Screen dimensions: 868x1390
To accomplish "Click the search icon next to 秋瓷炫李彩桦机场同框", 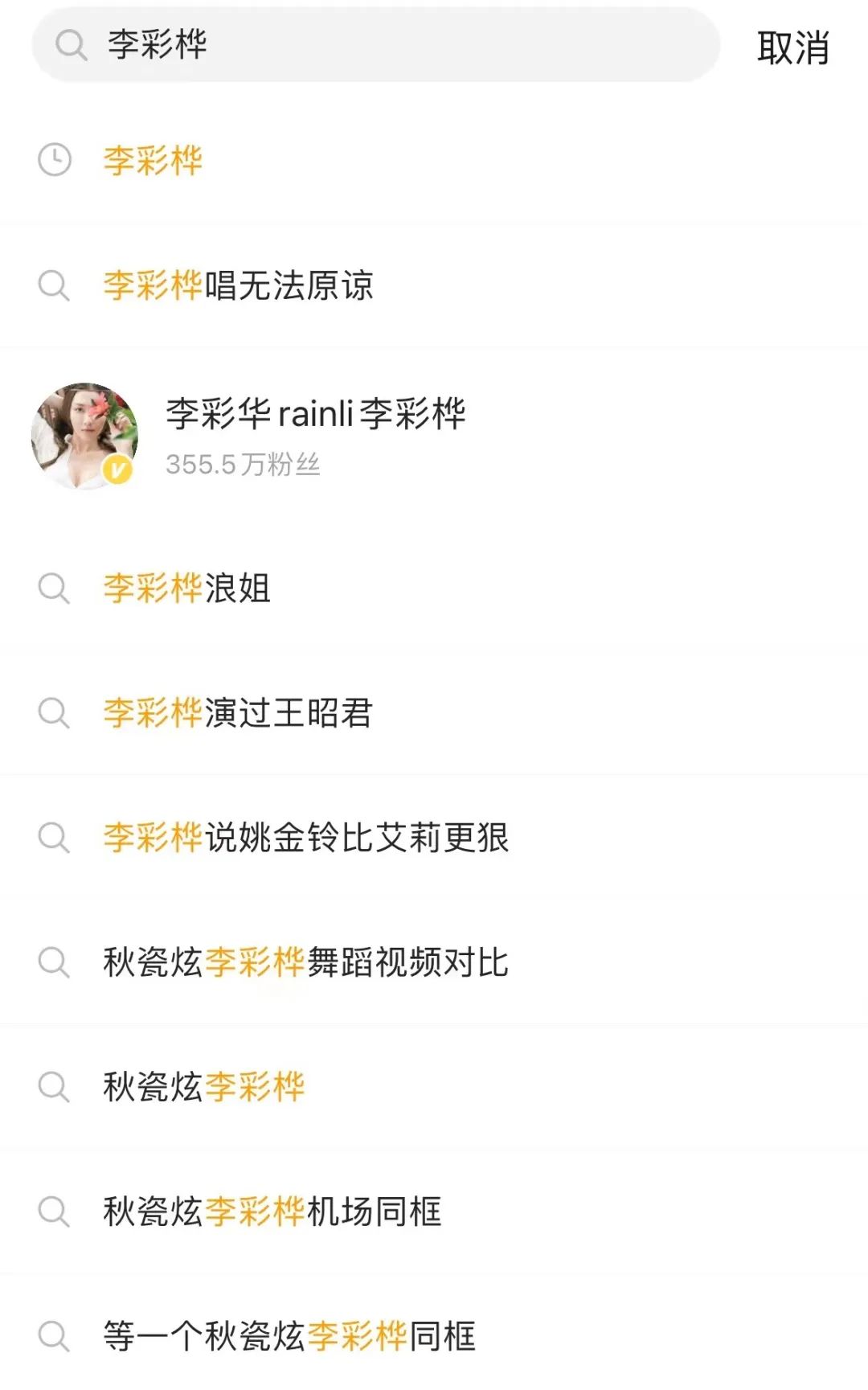I will (x=55, y=1212).
